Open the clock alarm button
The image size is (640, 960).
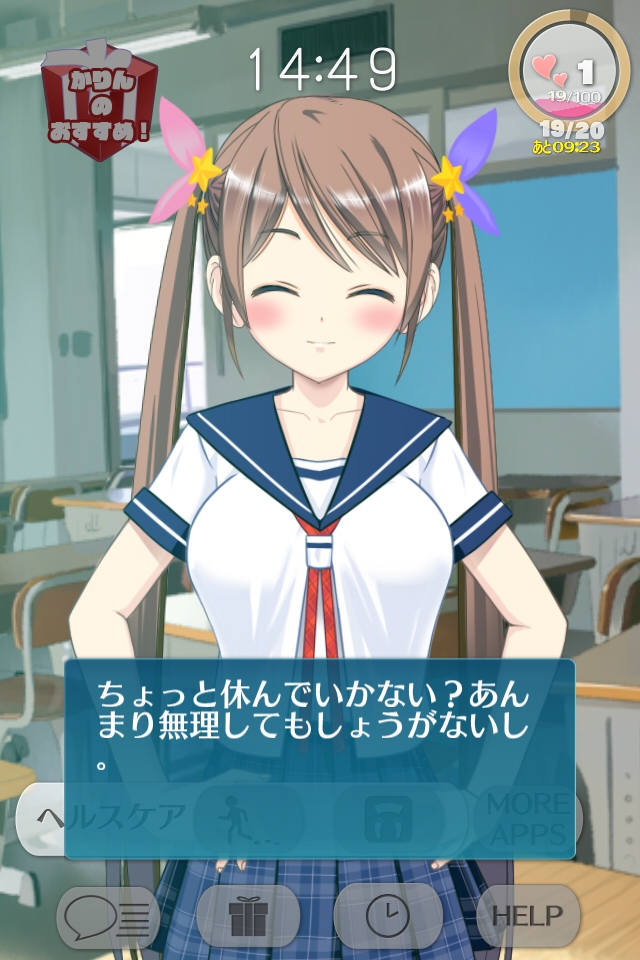[x=388, y=917]
